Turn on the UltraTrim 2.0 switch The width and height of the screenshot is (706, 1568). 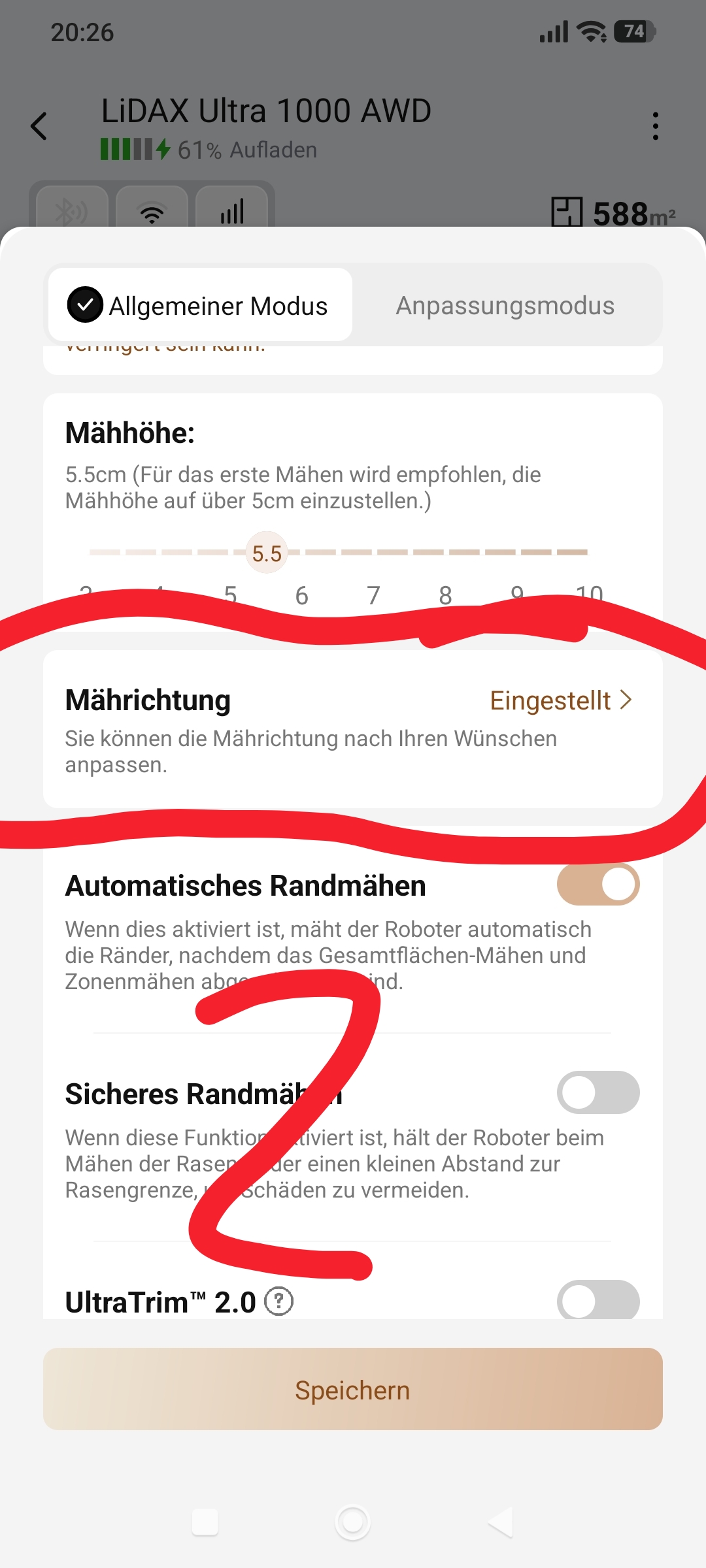pyautogui.click(x=597, y=1300)
